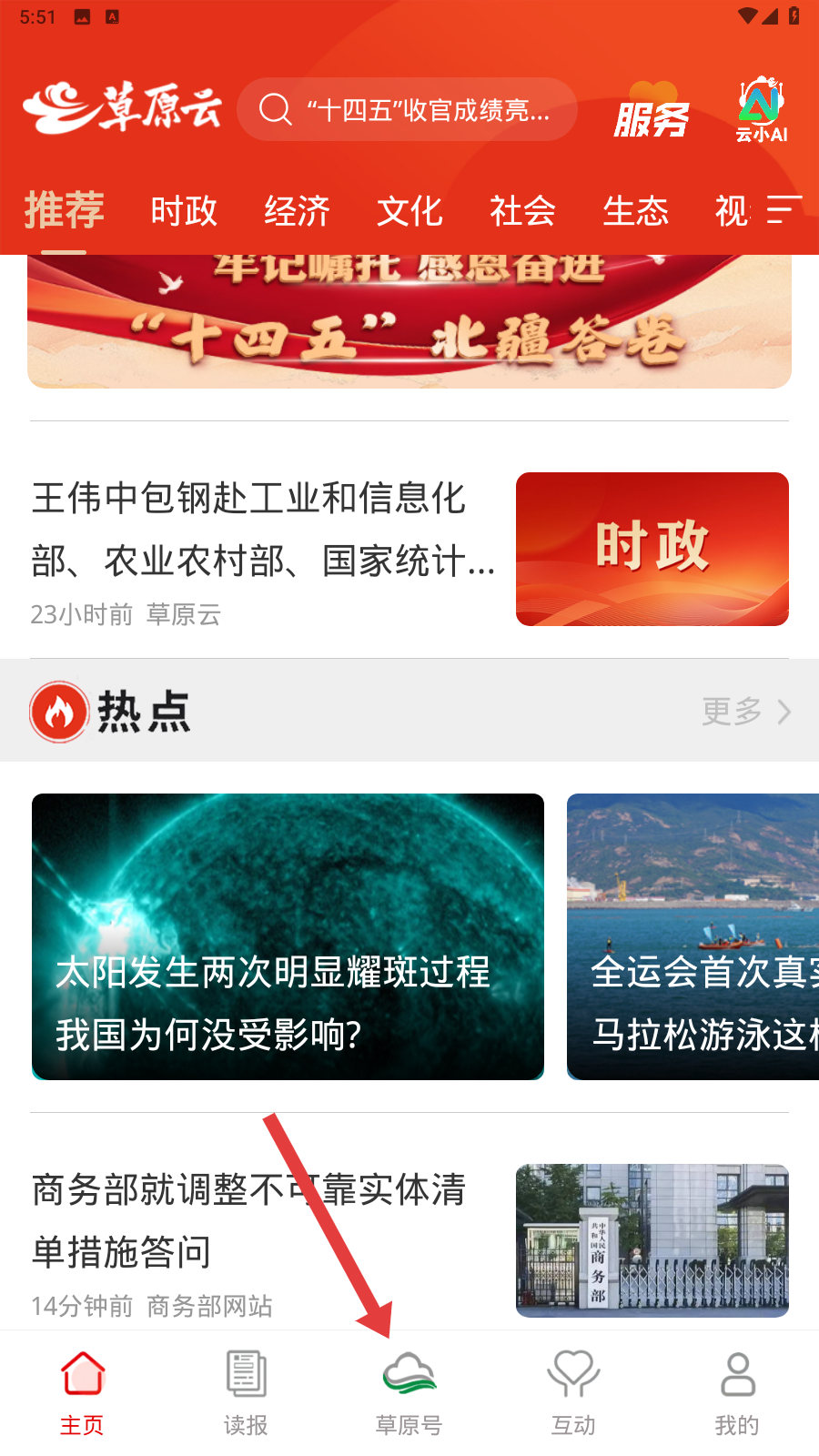Screen dimensions: 819x1456
Task: Open the 全运会 marathon swimming card
Action: click(x=693, y=936)
